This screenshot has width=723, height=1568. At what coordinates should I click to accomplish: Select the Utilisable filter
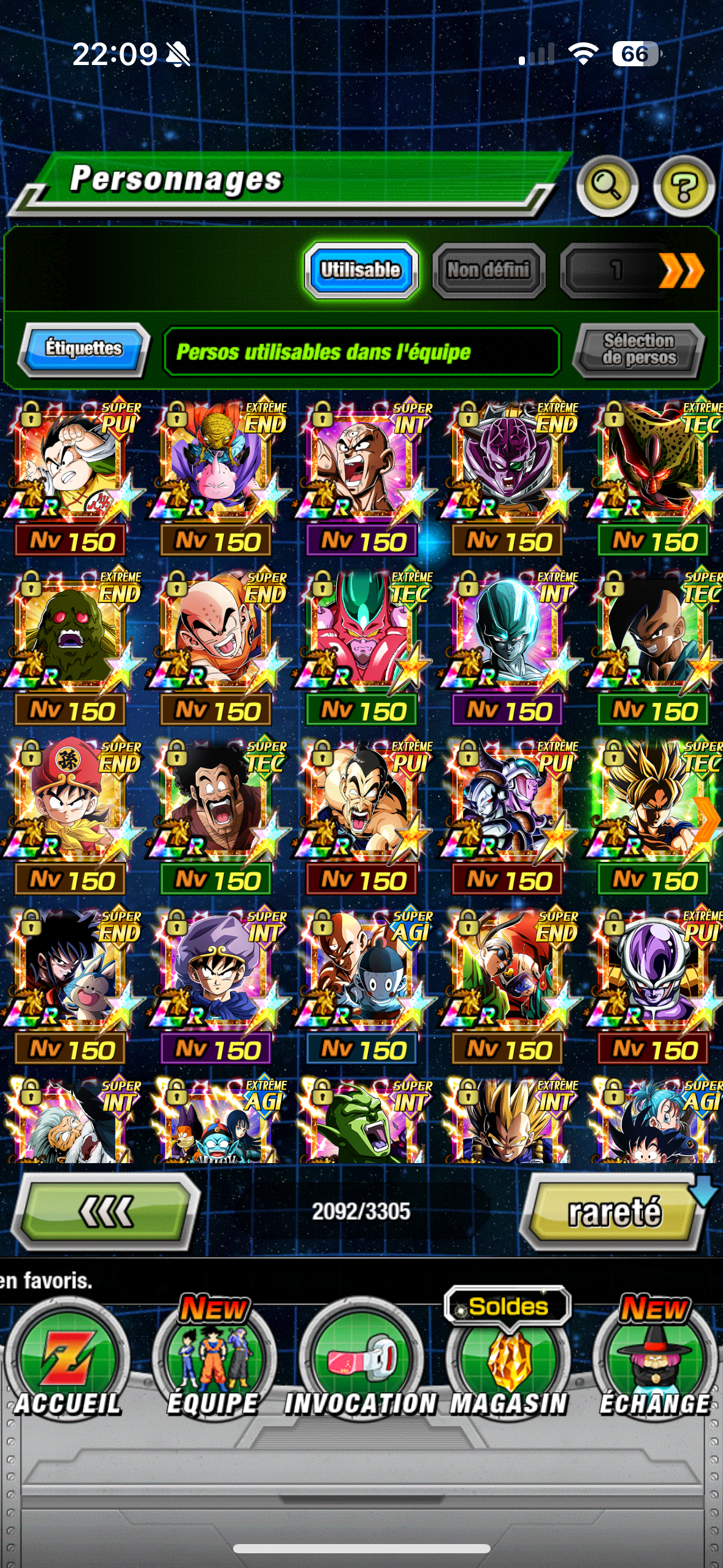tap(361, 270)
